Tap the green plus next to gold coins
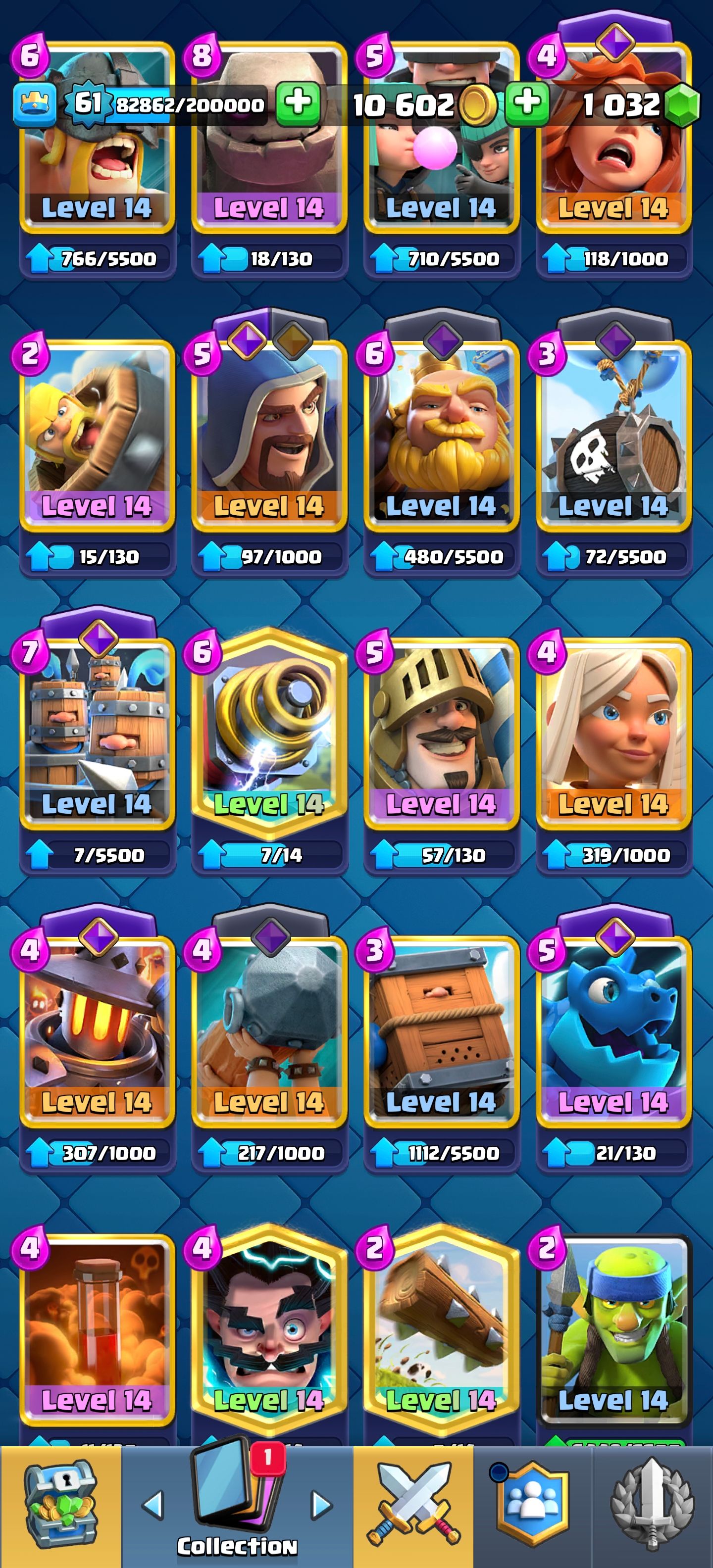 click(527, 103)
